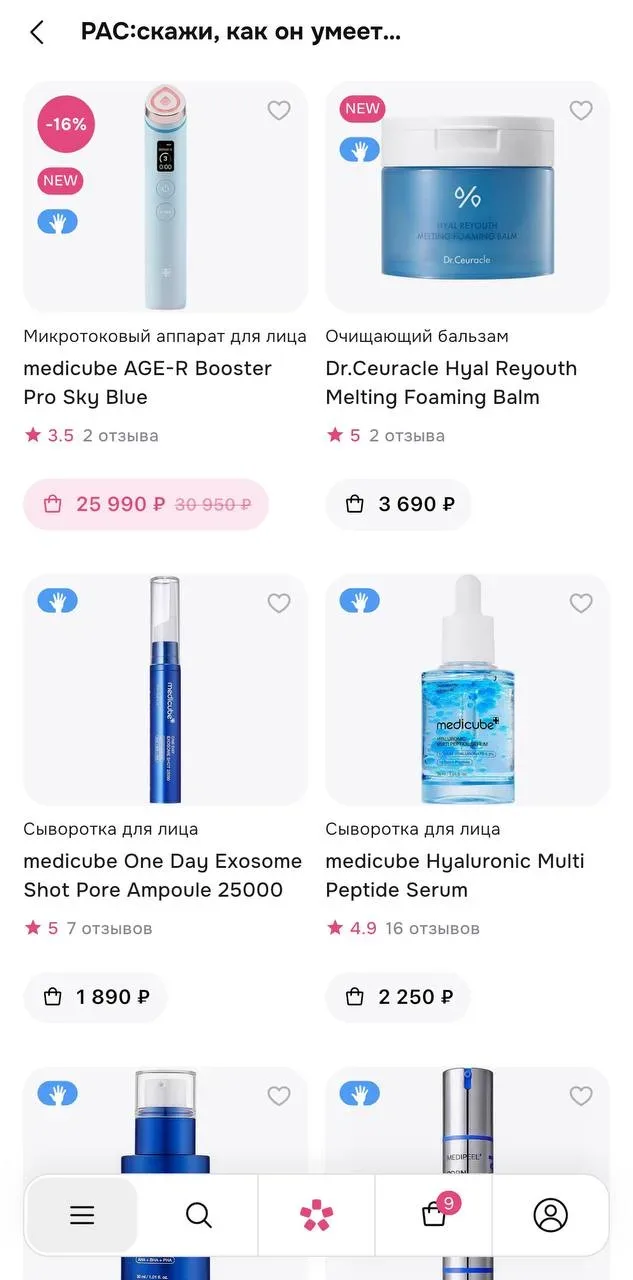Add medicube AGE-R Booster Pro to favorites
Viewport: 633px width, 1280px height.
[279, 111]
